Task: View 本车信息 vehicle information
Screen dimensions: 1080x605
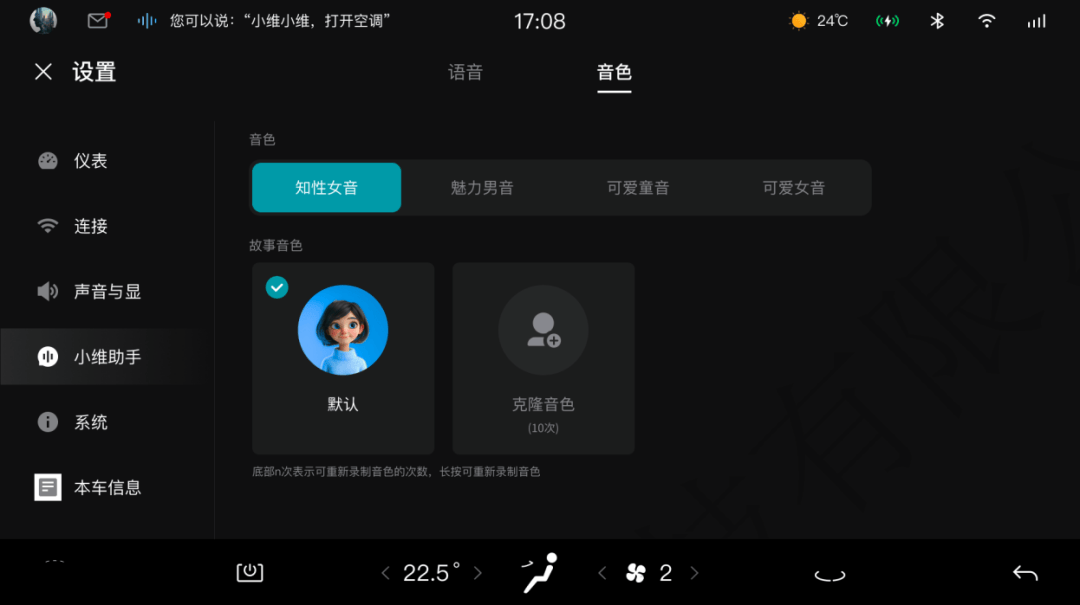Action: point(106,488)
